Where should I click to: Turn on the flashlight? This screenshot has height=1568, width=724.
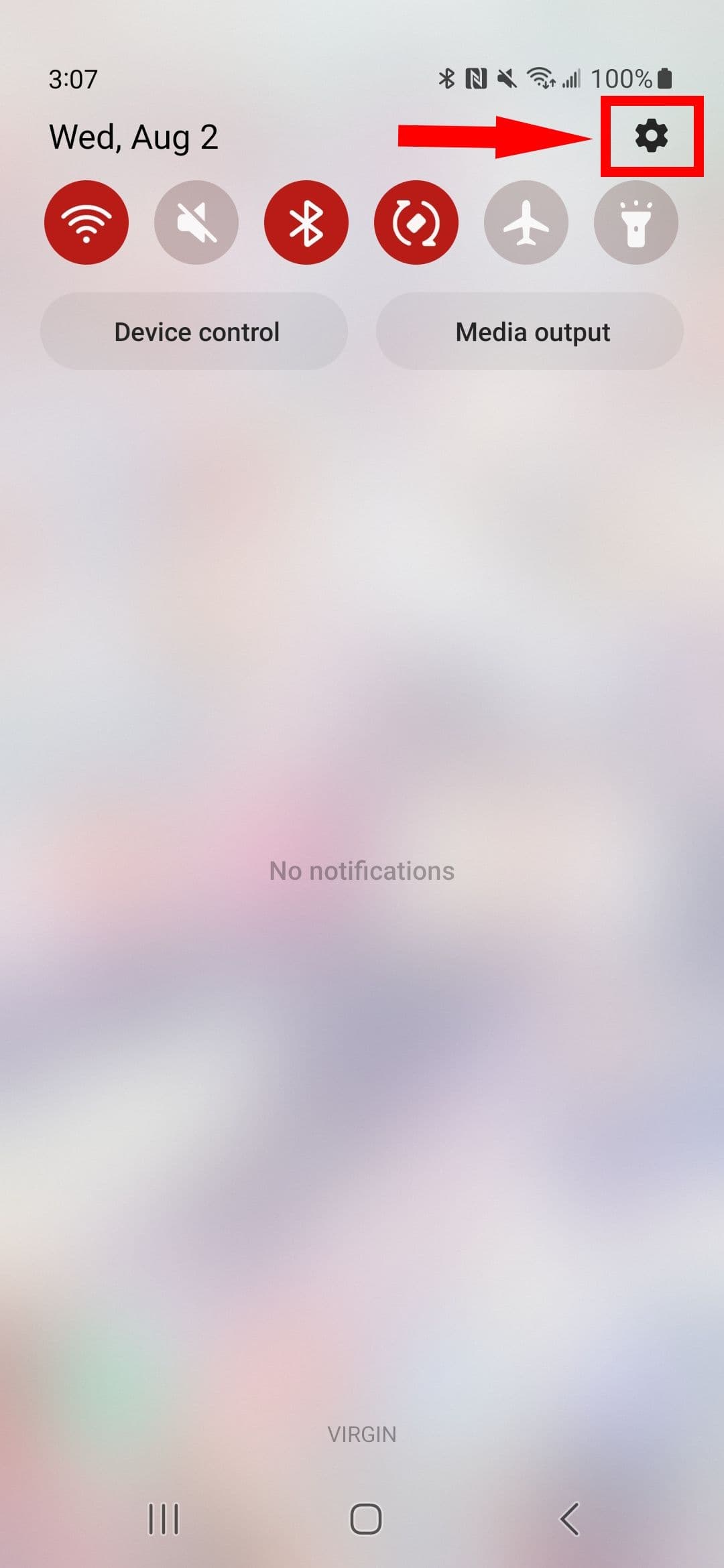pyautogui.click(x=636, y=222)
